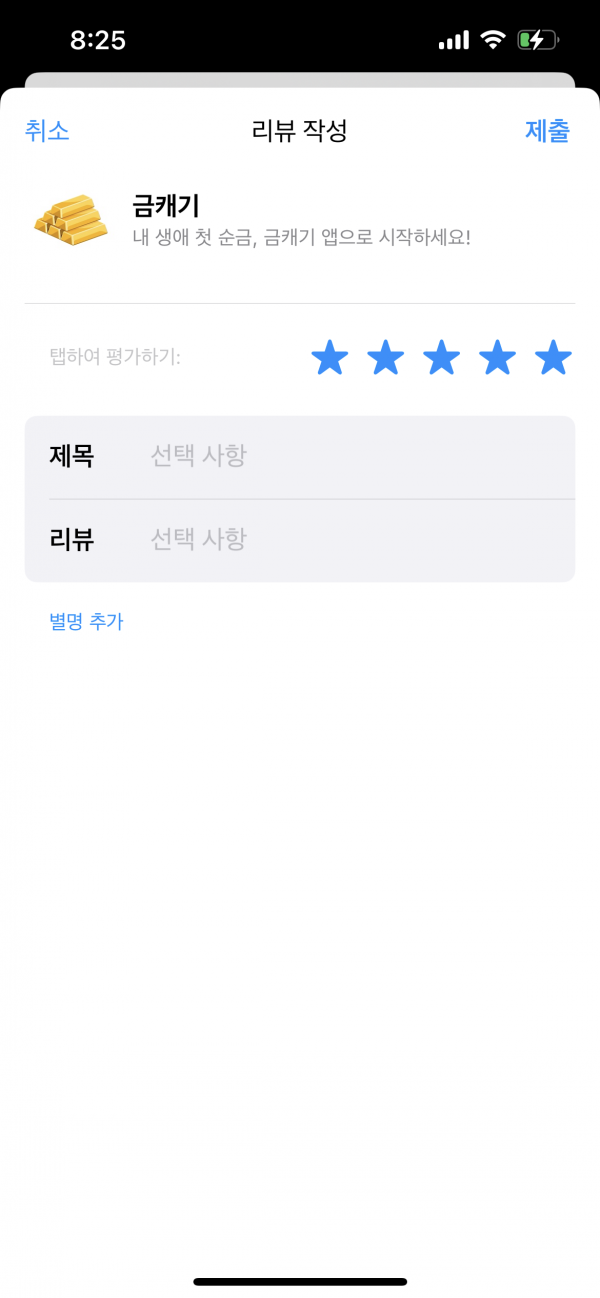Screen dimensions: 600x1298
Task: Tap the 리뷰 text field
Action: [300, 540]
